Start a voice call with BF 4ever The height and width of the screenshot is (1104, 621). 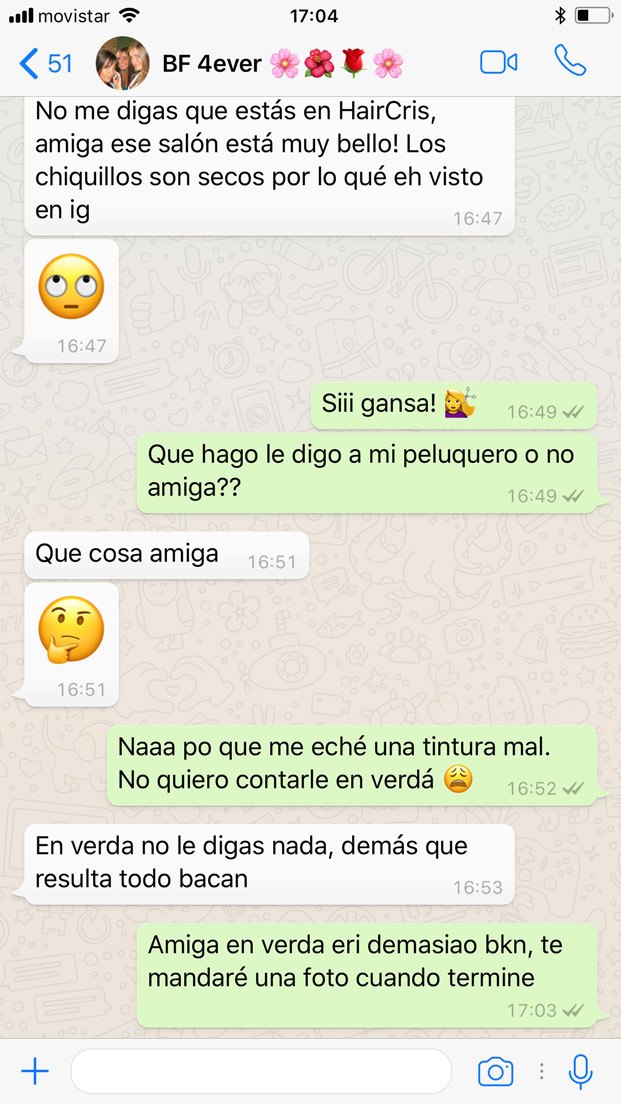point(570,62)
